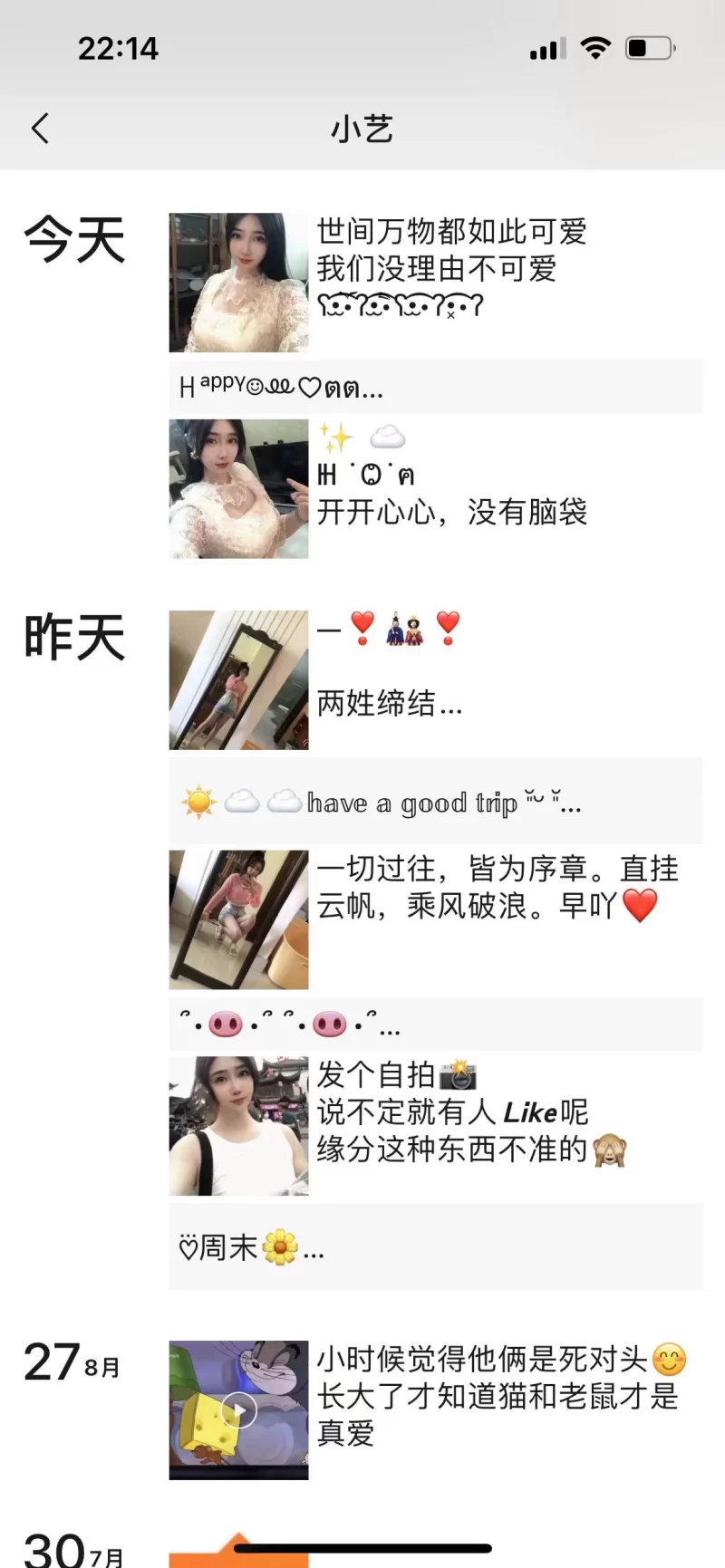Open the 周末 text post
Viewport: 725px width, 1568px height.
click(x=435, y=1246)
